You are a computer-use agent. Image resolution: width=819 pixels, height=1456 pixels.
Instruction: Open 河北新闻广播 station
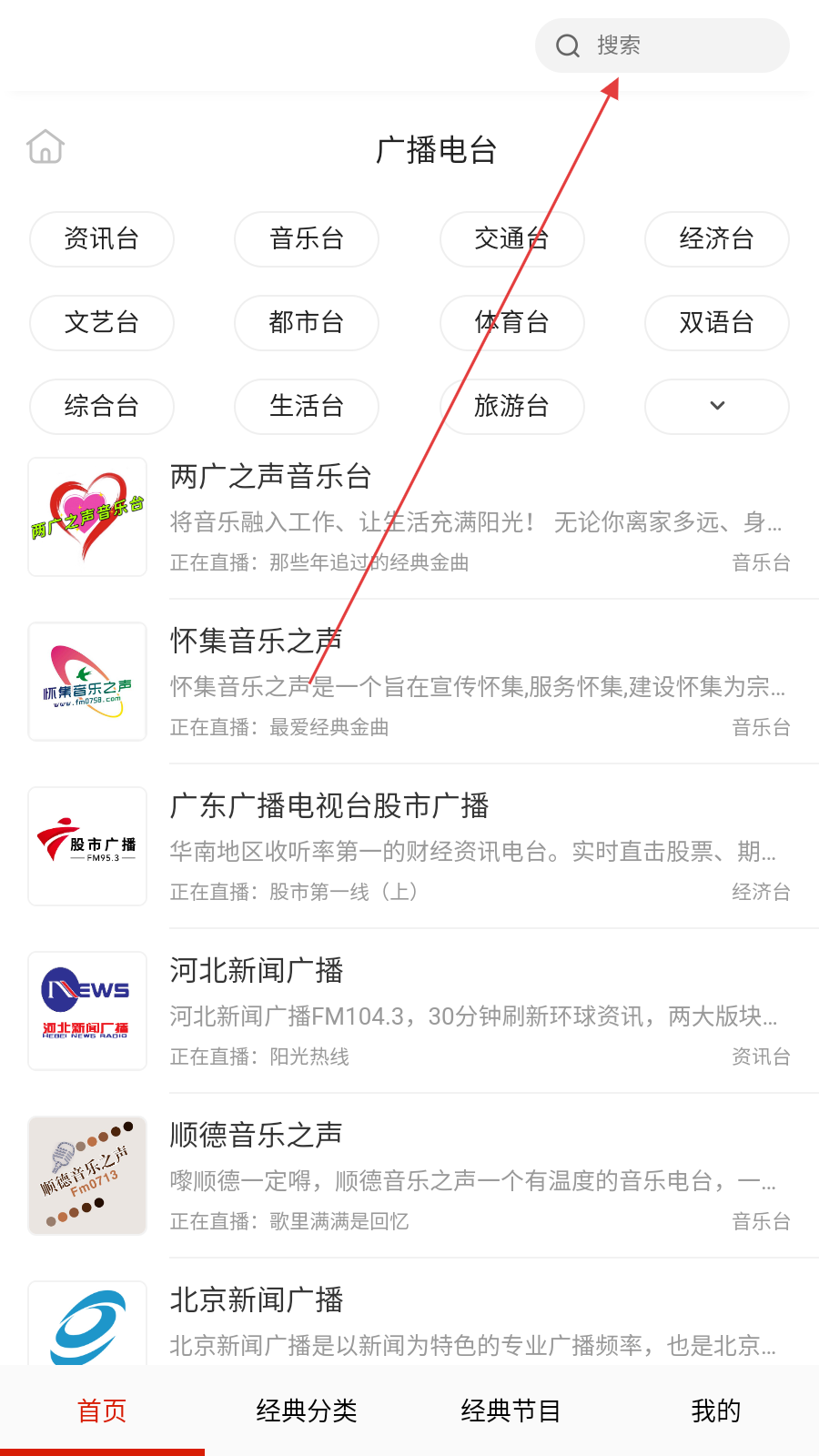coord(409,1011)
